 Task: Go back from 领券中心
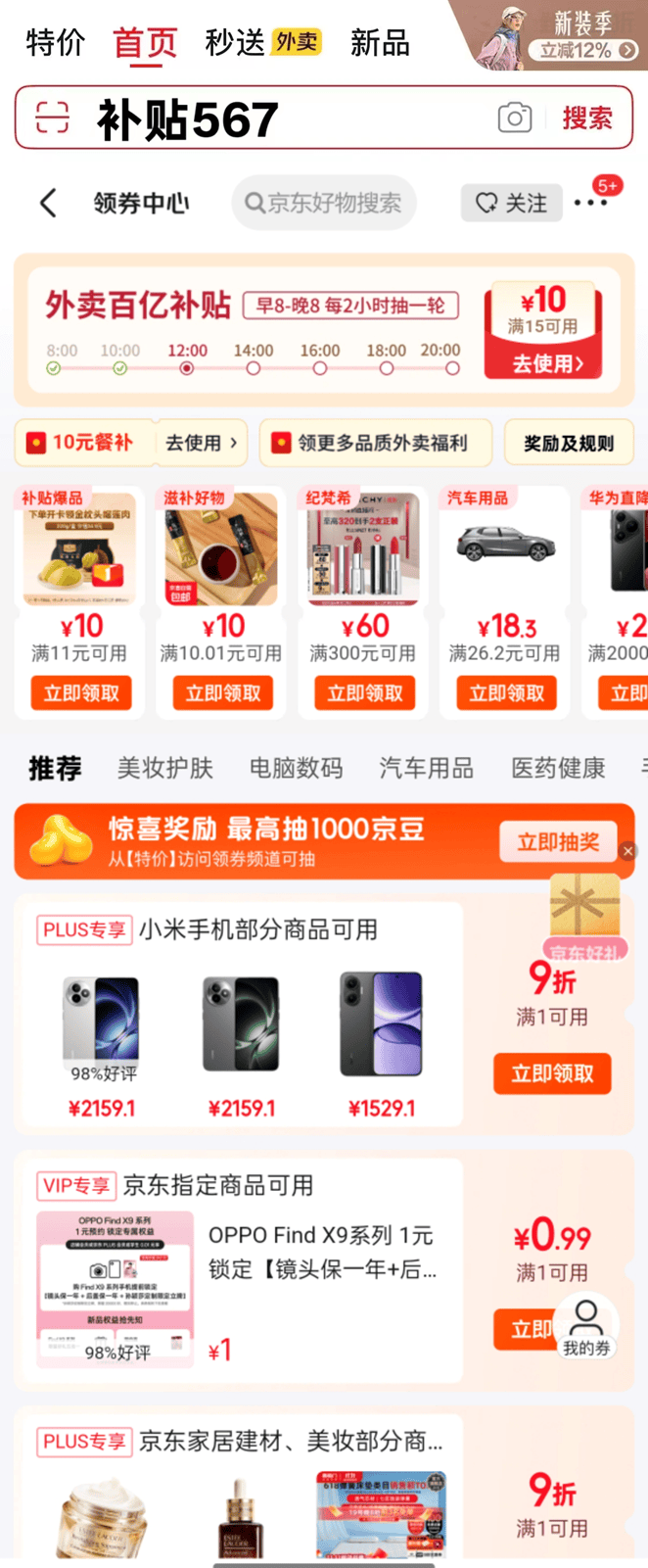coord(48,203)
